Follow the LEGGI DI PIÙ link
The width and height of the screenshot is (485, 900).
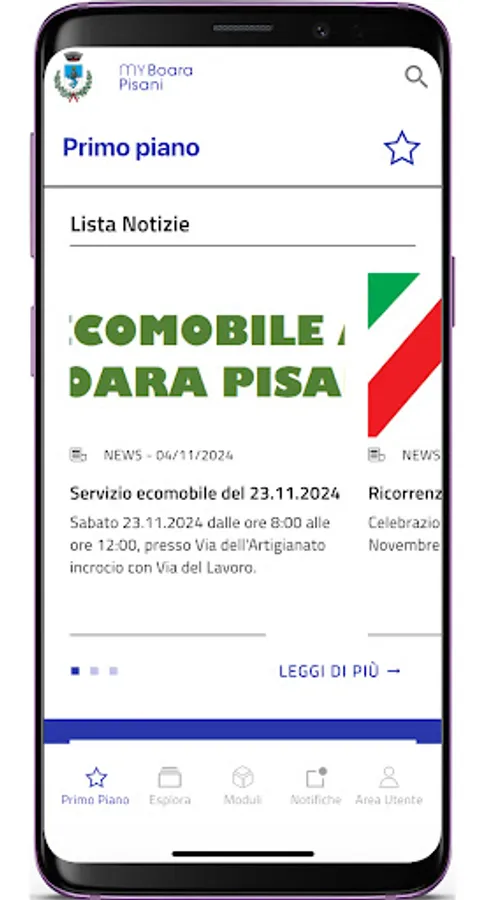tap(340, 671)
